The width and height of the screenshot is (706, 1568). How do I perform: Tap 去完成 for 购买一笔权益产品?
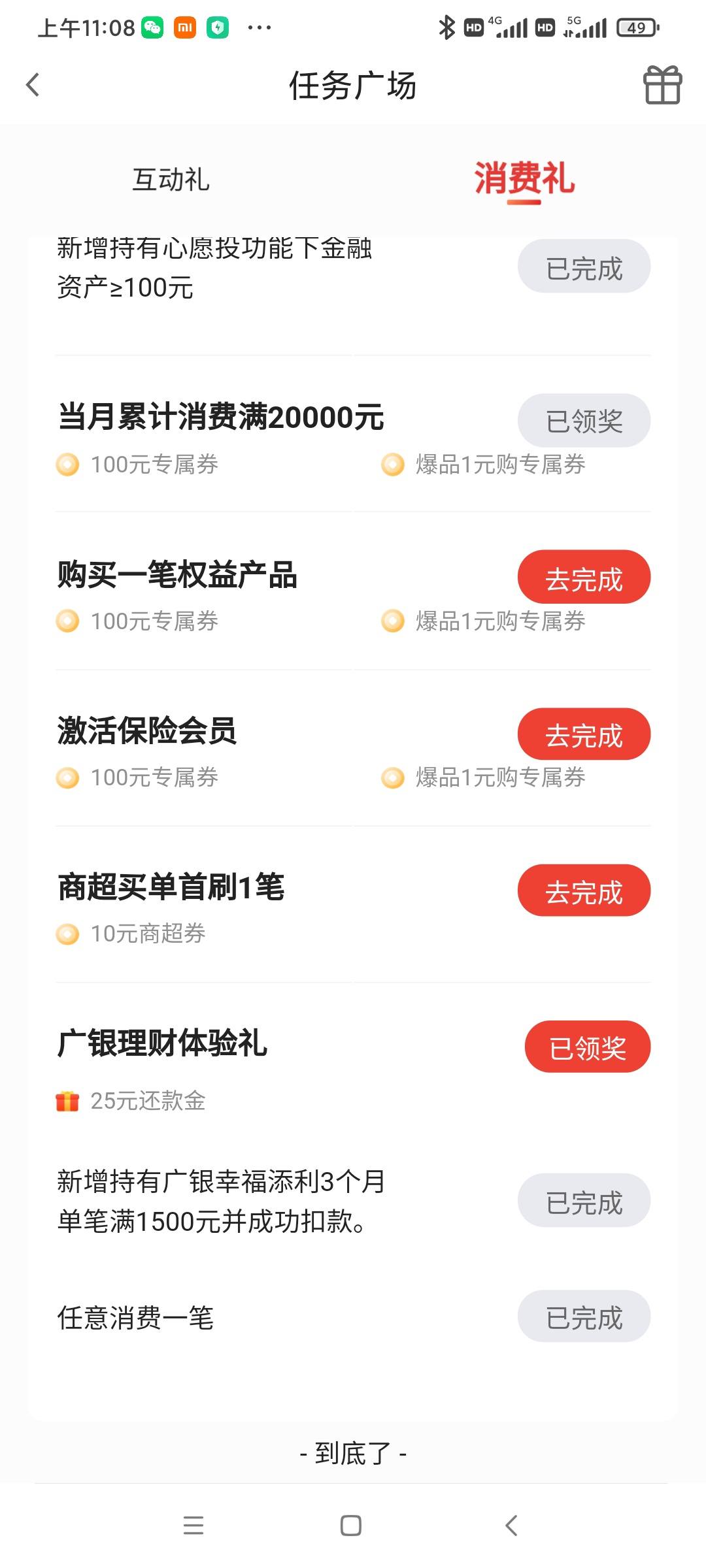pos(584,577)
